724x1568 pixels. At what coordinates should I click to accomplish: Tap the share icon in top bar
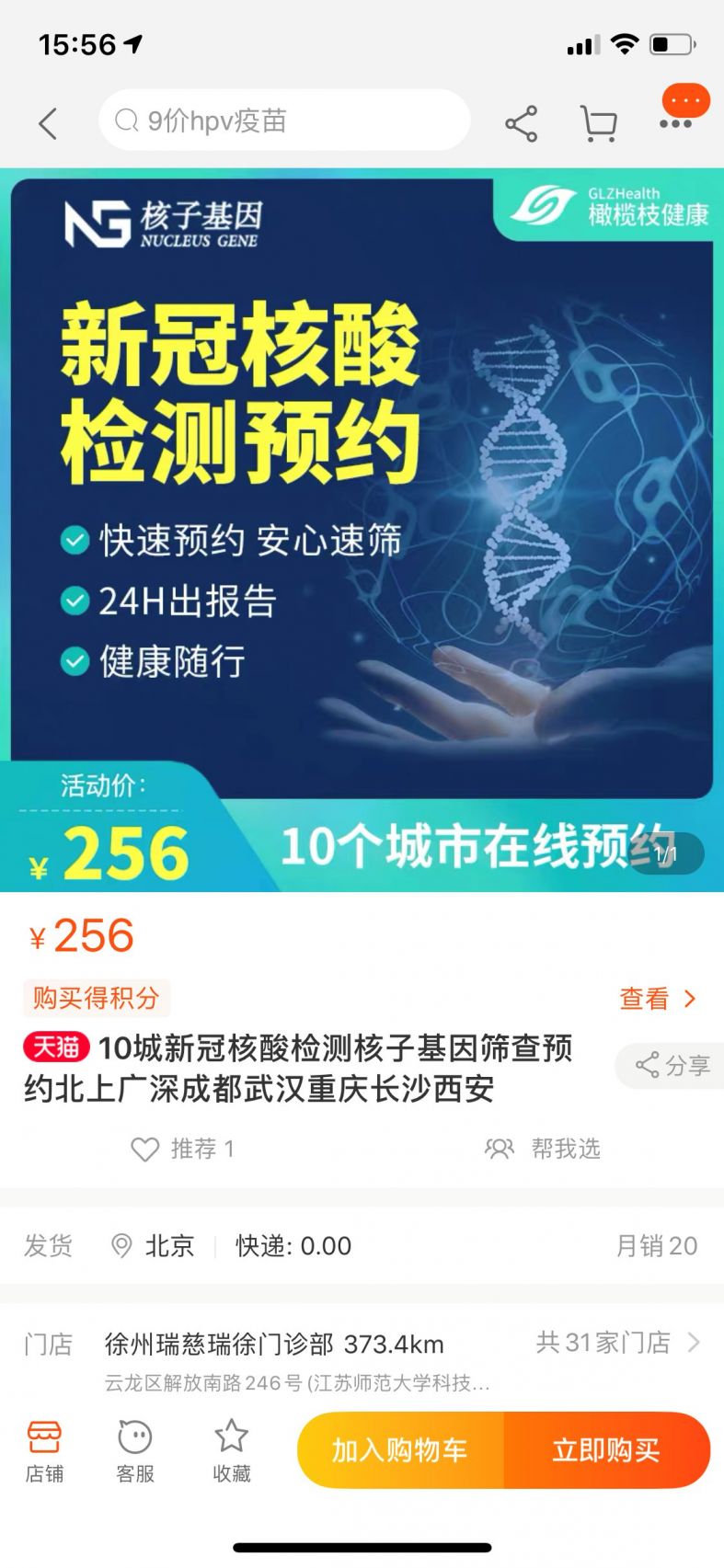pos(521,123)
